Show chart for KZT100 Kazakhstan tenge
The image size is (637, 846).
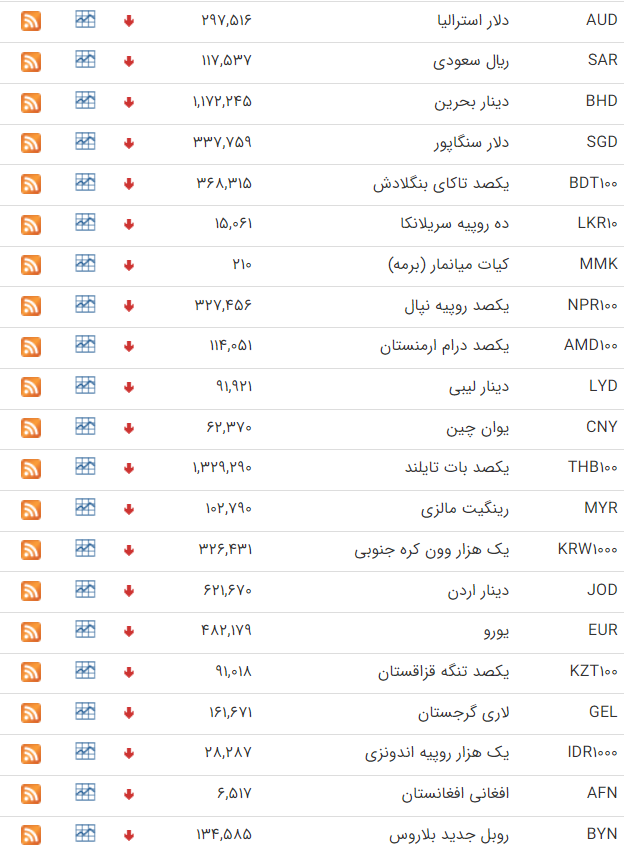[85, 670]
